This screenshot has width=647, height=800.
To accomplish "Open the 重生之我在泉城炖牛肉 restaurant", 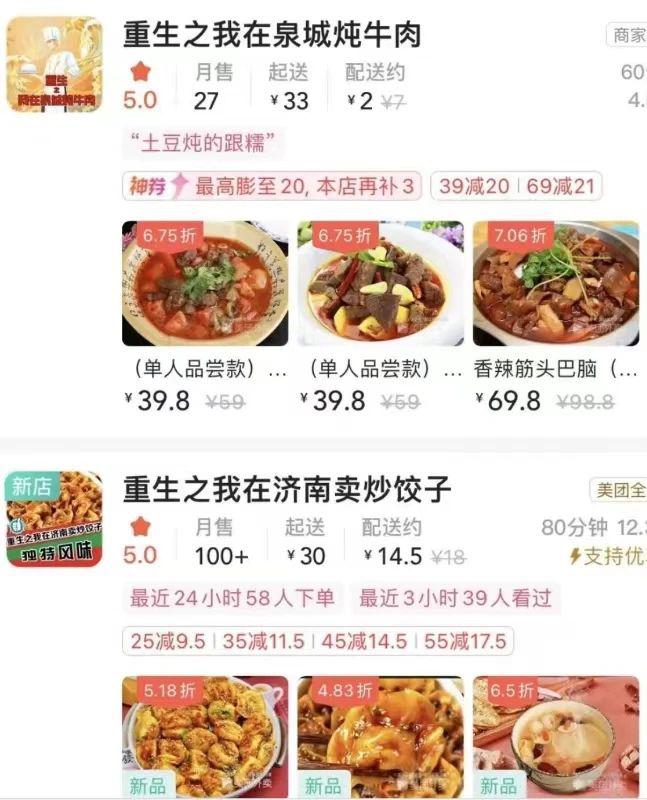I will coord(272,36).
